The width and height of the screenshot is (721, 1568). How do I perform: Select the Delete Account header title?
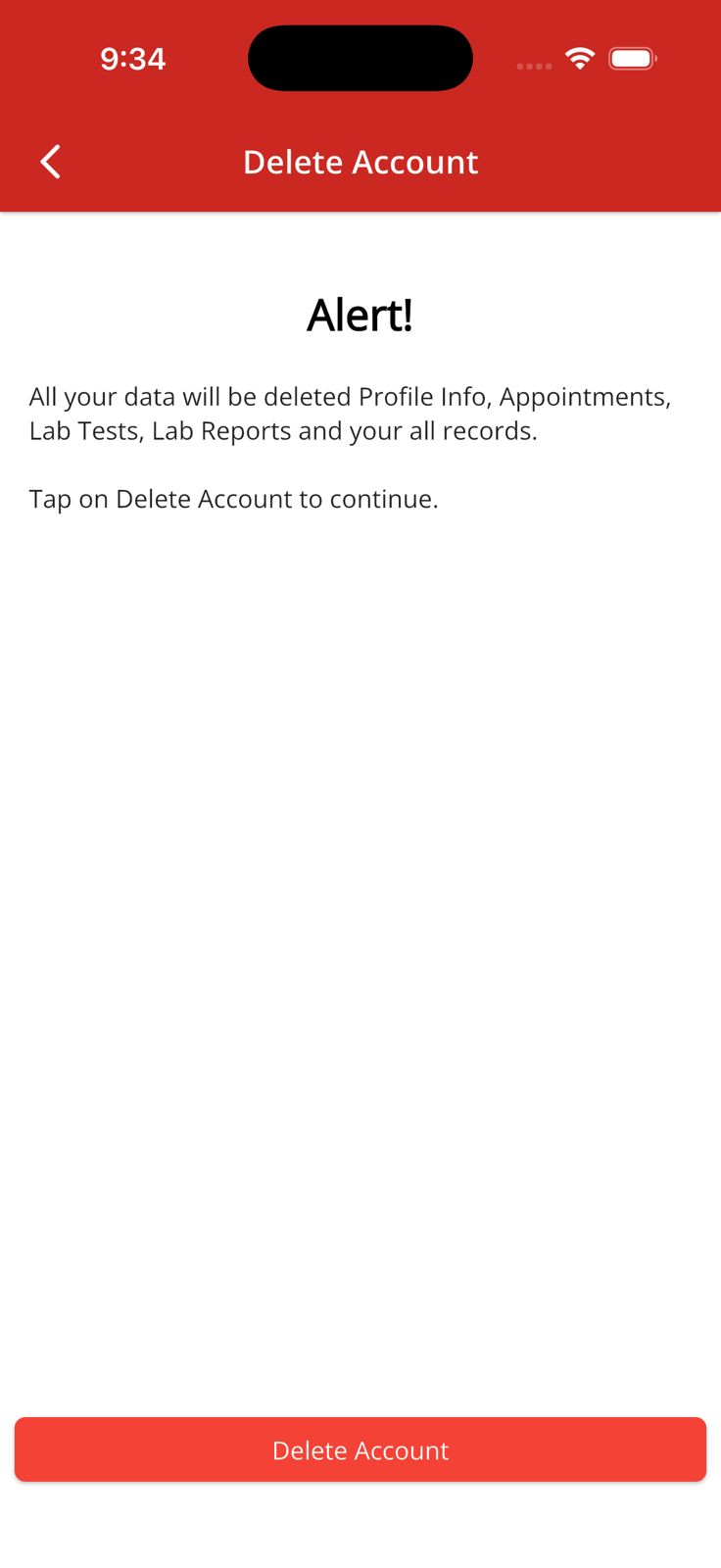(360, 162)
